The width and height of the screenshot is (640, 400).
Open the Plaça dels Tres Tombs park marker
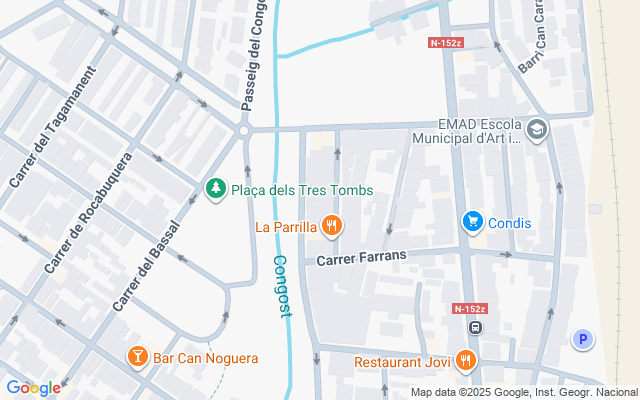coord(214,189)
